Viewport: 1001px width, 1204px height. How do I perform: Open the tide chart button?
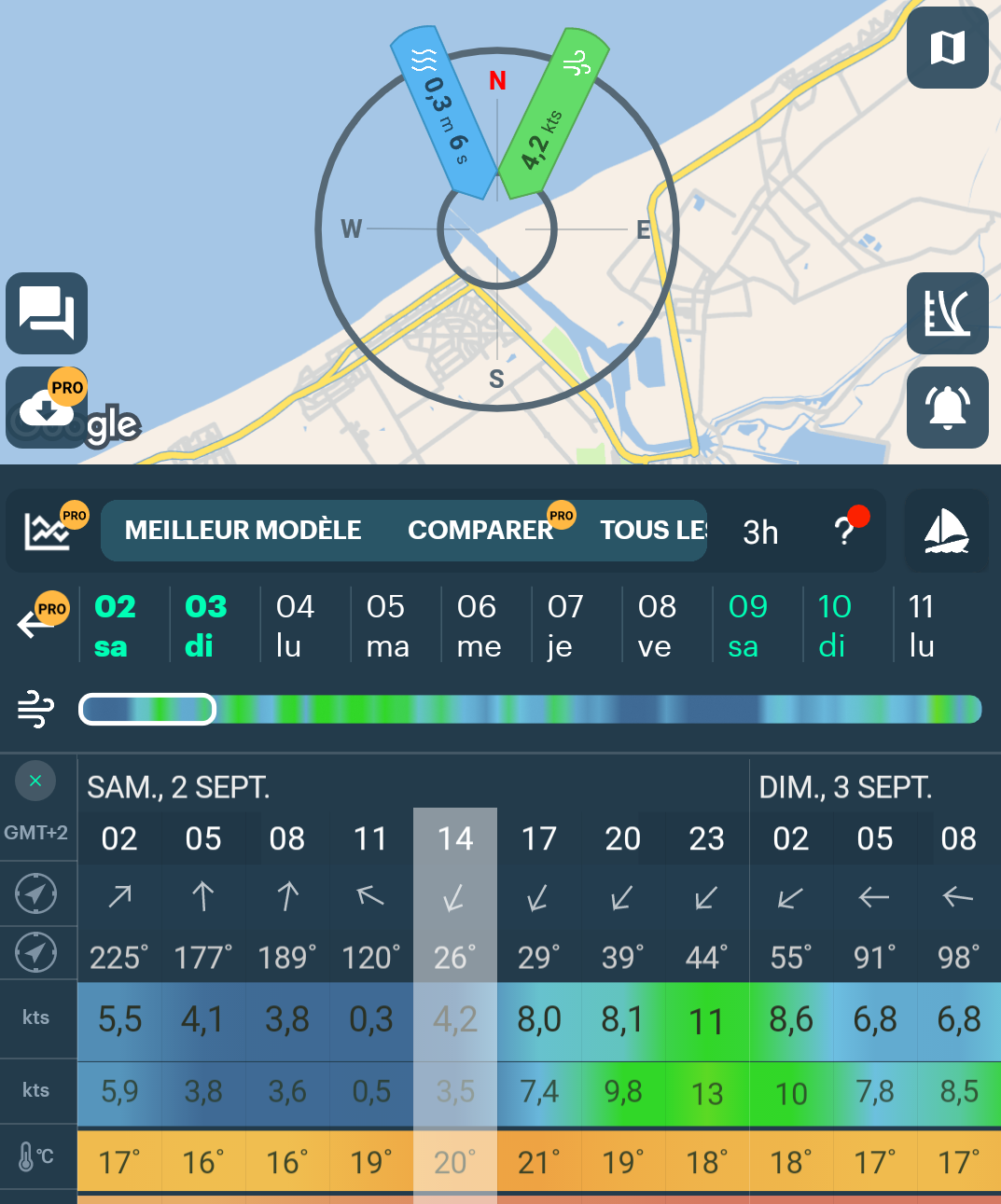[947, 313]
